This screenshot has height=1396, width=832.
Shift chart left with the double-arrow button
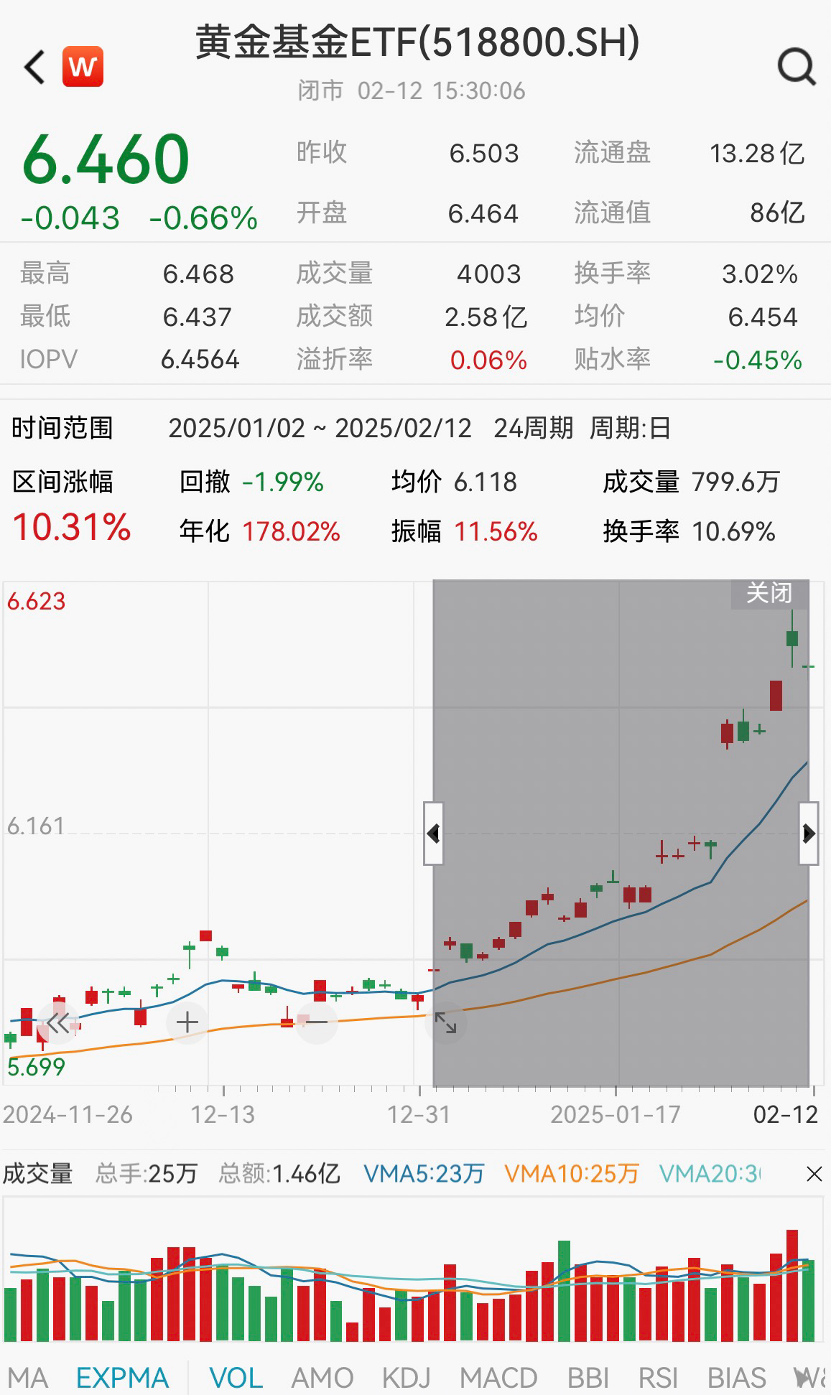click(x=59, y=1022)
